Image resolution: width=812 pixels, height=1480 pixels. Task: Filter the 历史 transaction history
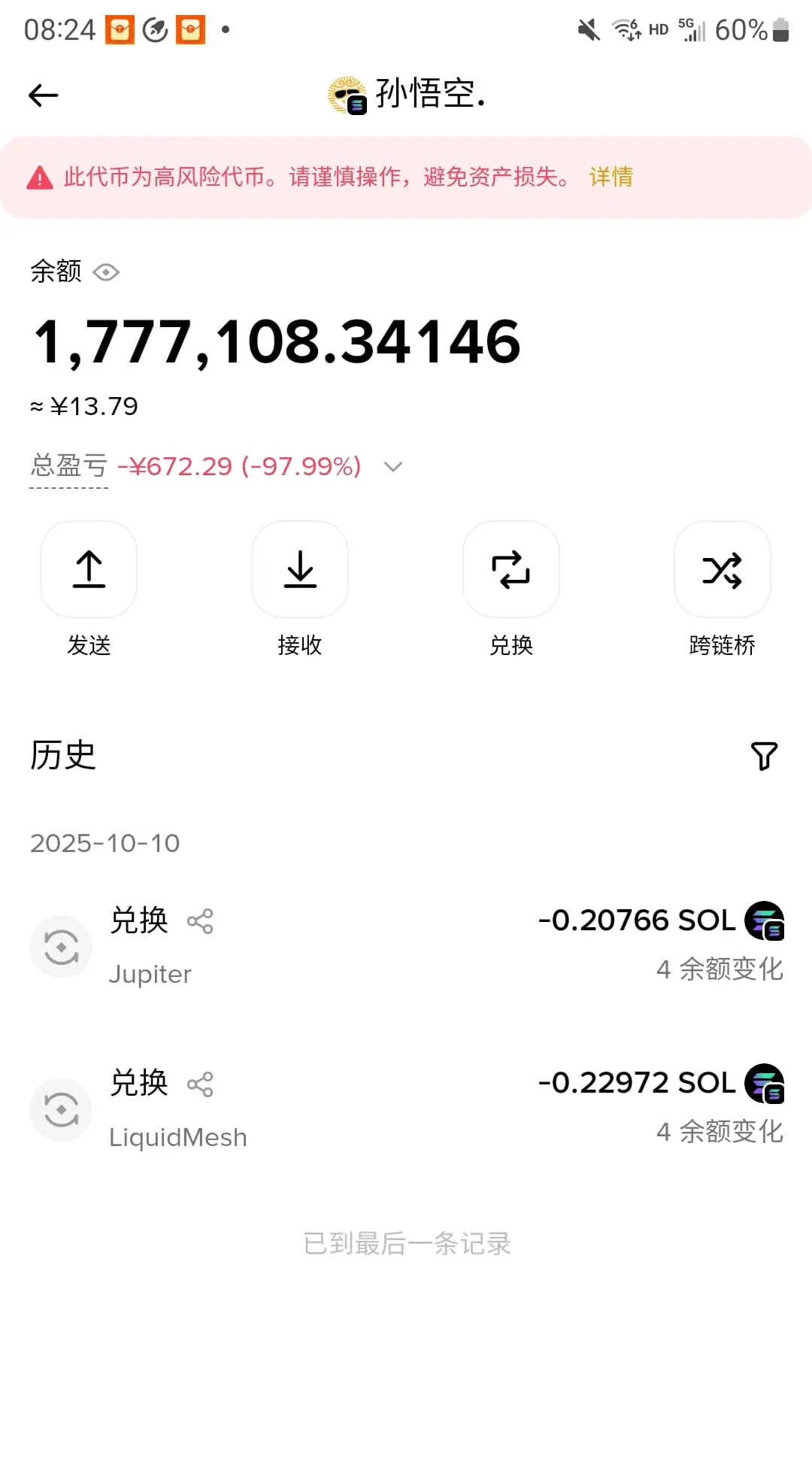pos(764,756)
